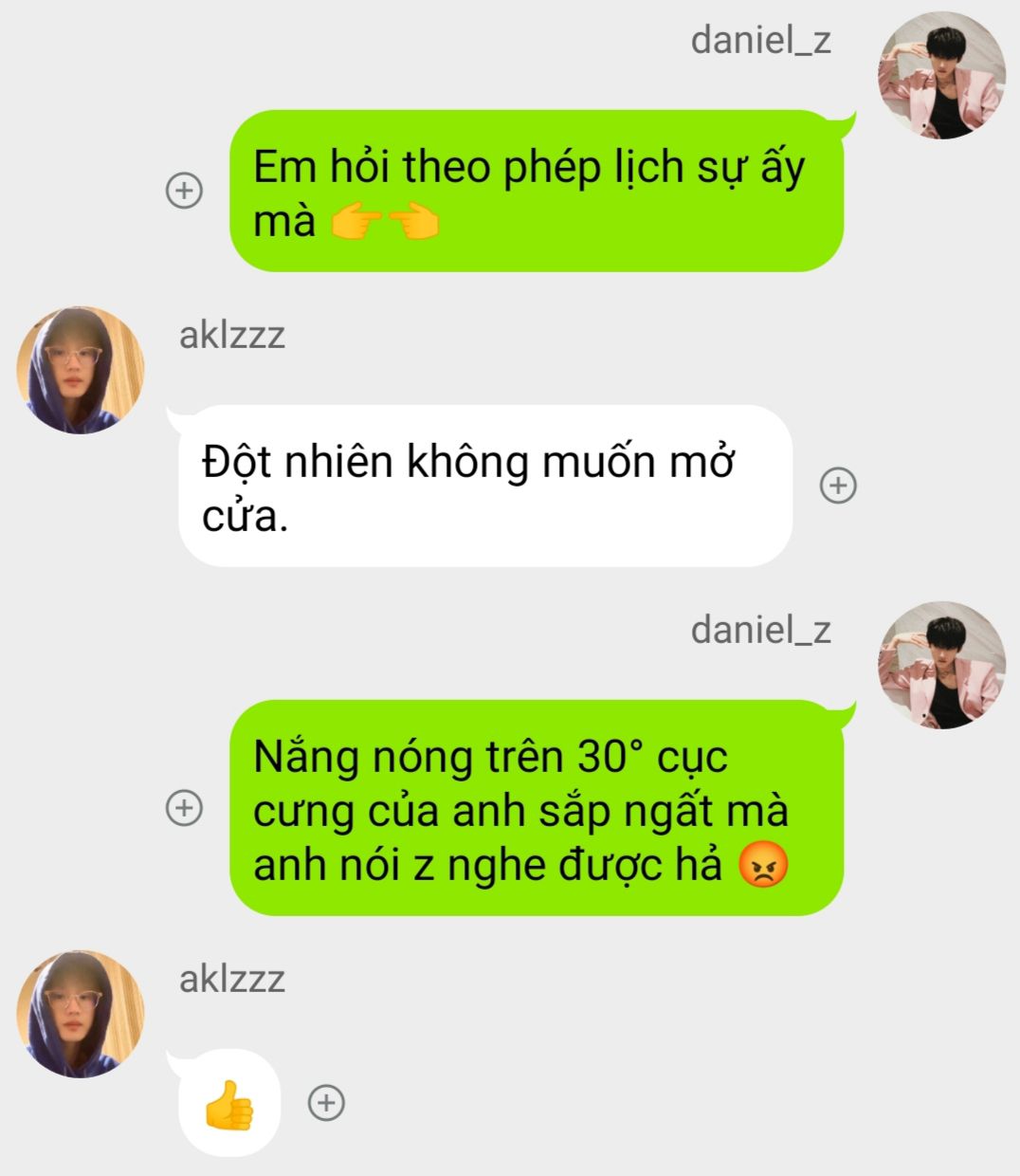The image size is (1020, 1176).
Task: Open daniel_z's avatar above the "Em hỏi" message
Action: (x=941, y=76)
